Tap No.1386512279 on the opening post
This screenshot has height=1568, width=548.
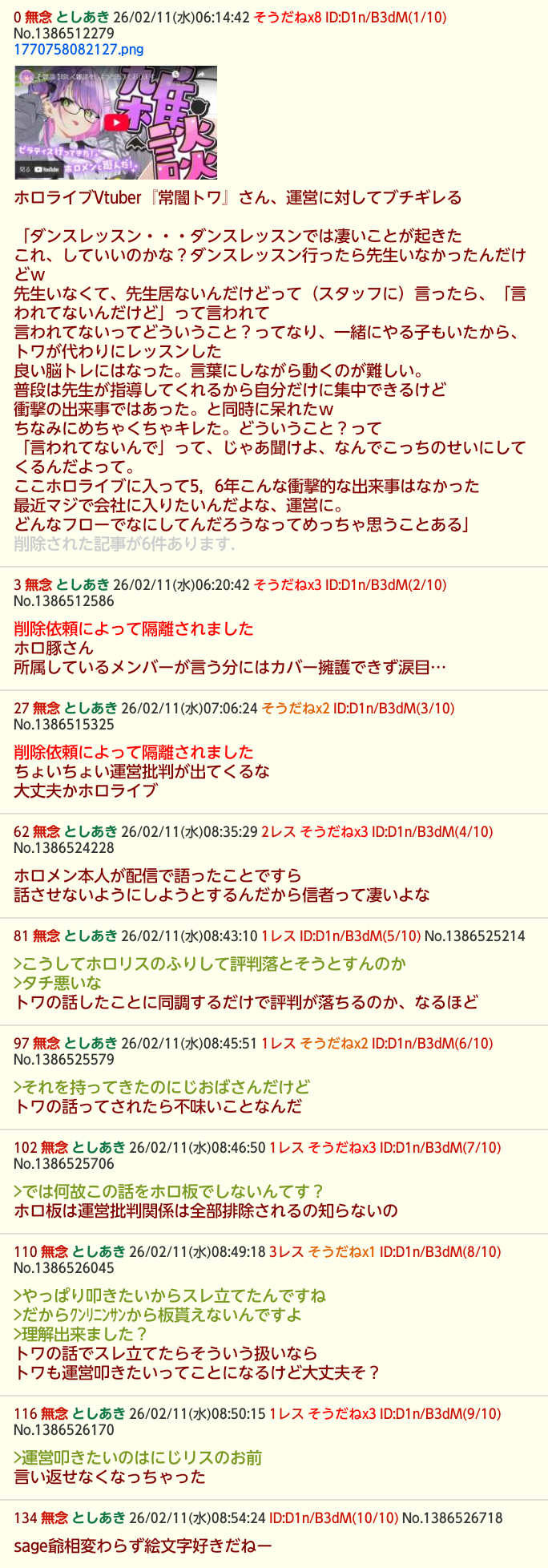(64, 34)
